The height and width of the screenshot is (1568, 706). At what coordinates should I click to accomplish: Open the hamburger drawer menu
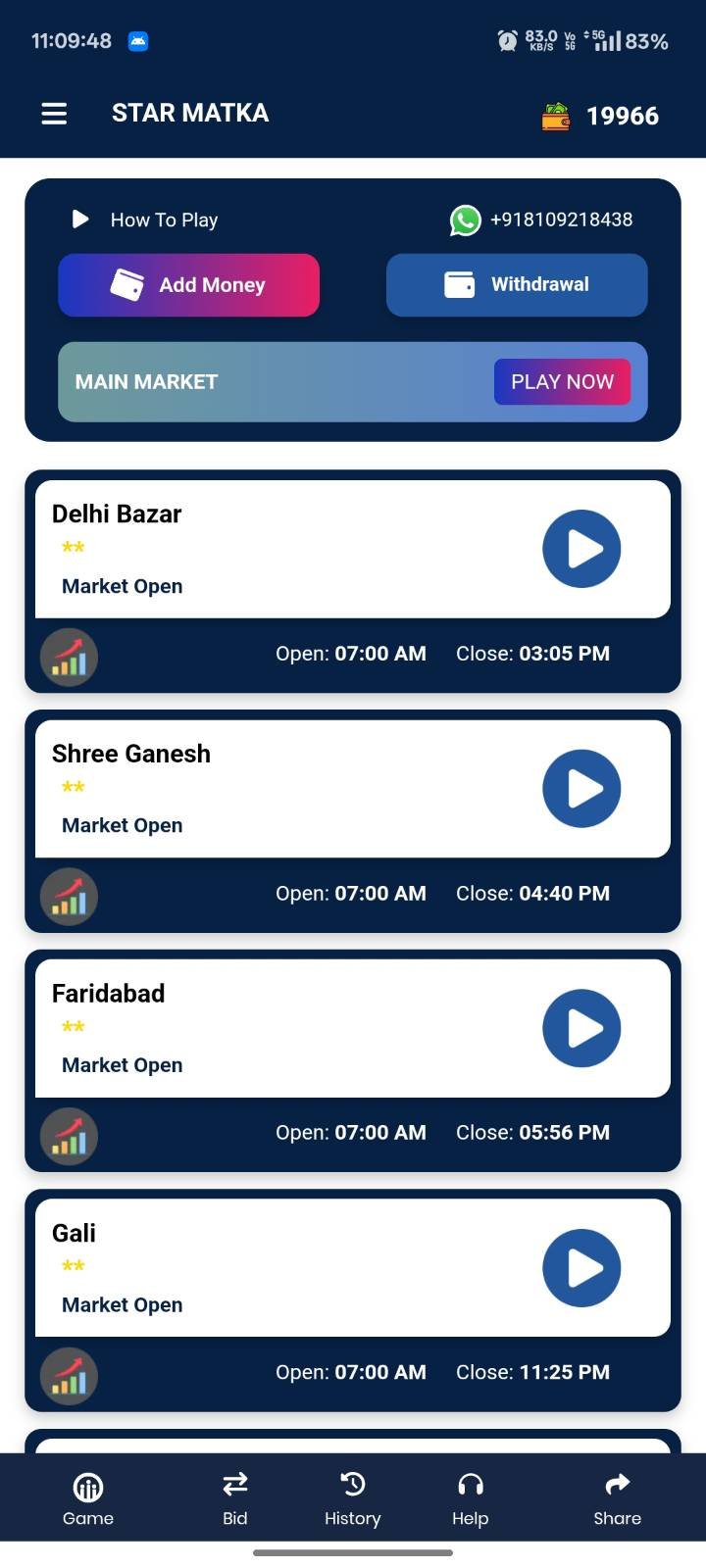54,114
